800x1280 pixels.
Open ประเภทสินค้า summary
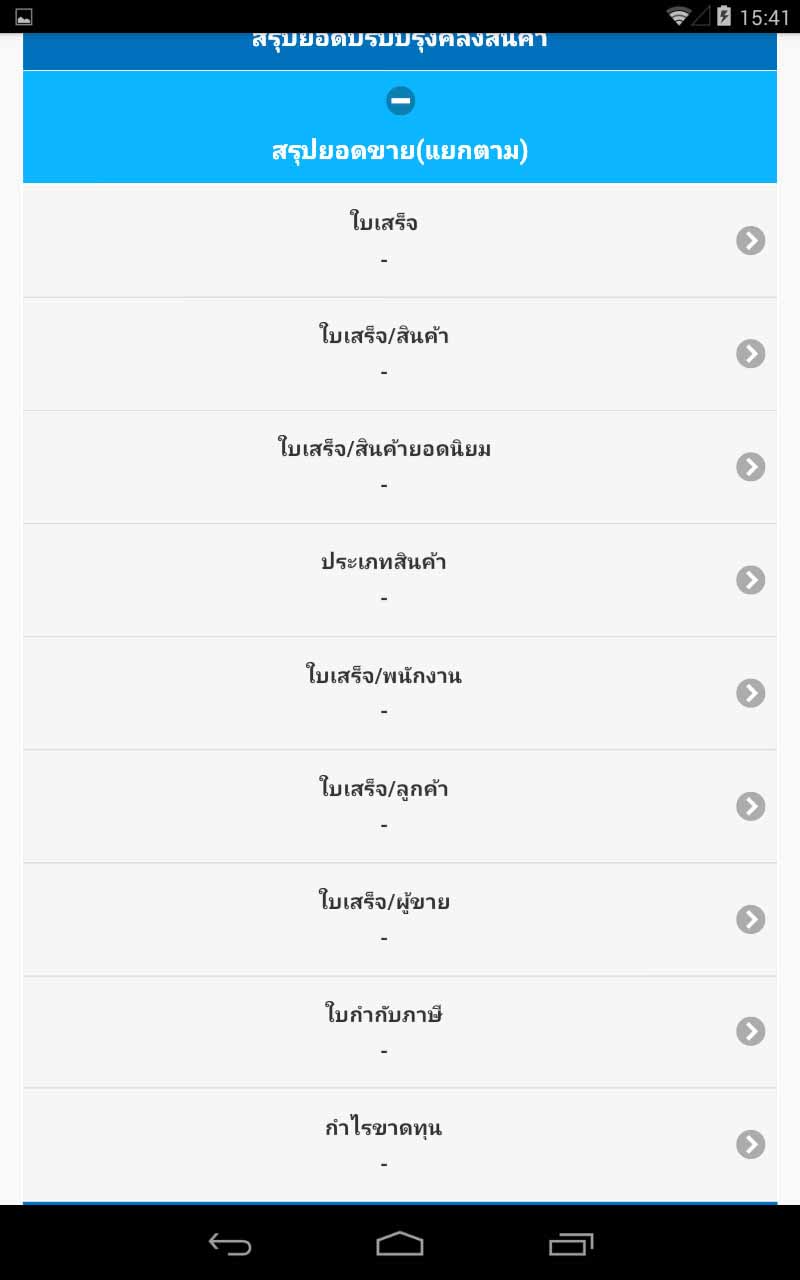400,580
